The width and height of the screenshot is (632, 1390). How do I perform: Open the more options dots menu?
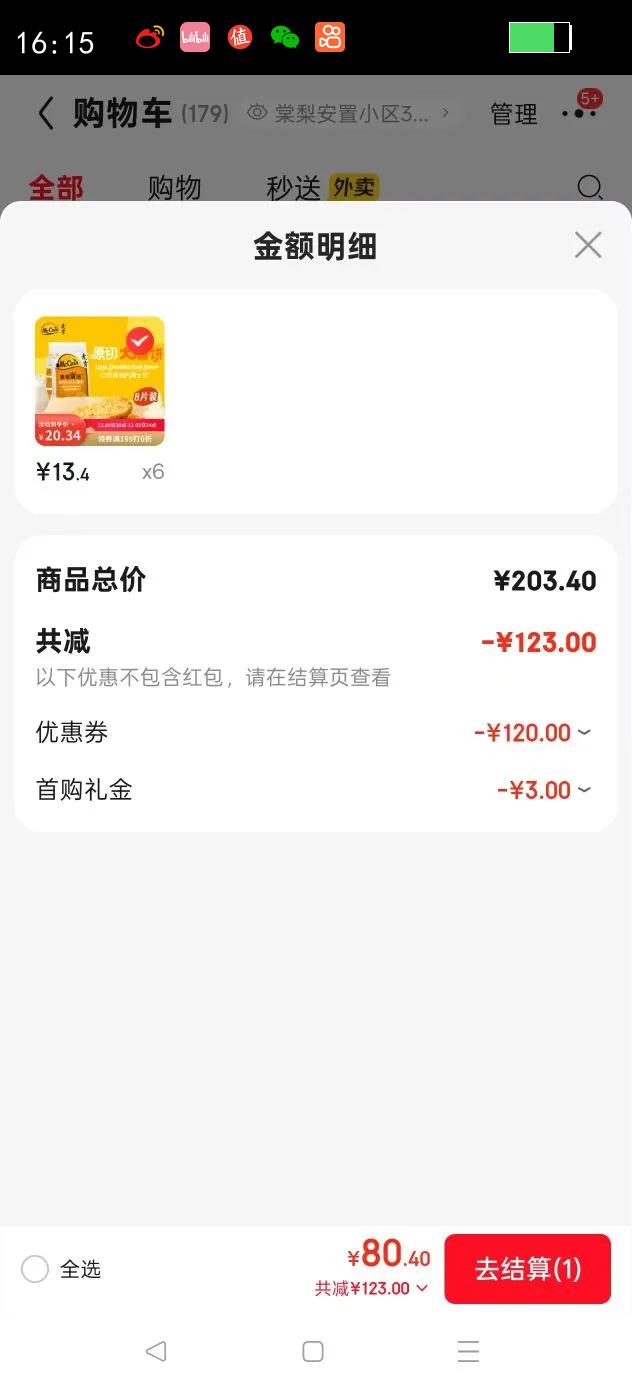pos(579,114)
